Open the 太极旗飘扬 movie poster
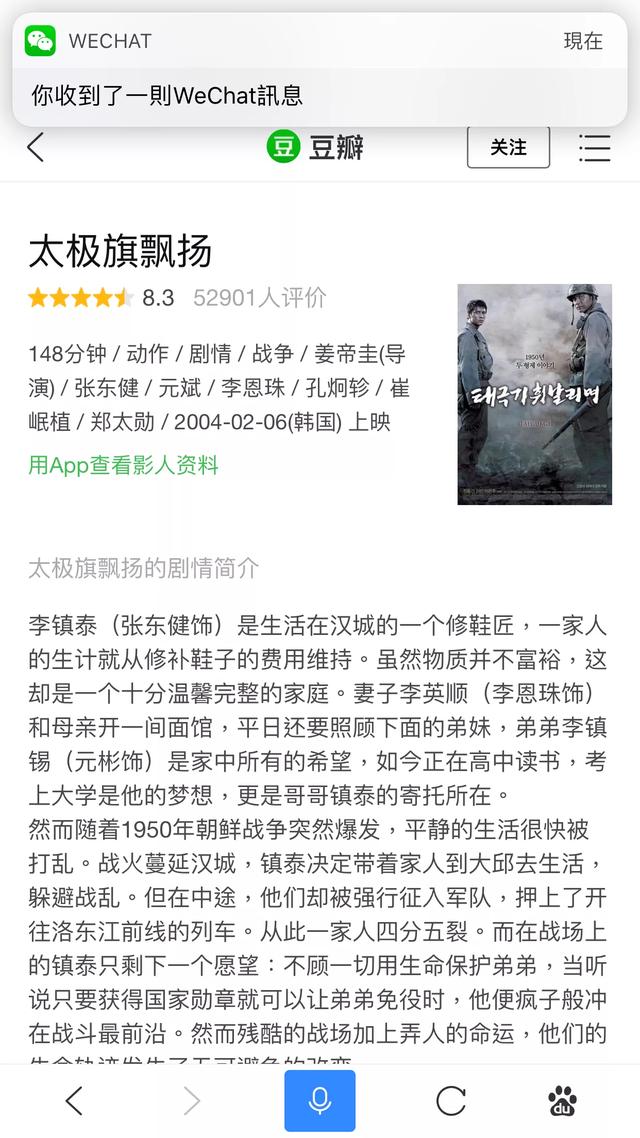The height and width of the screenshot is (1138, 640). pyautogui.click(x=534, y=394)
